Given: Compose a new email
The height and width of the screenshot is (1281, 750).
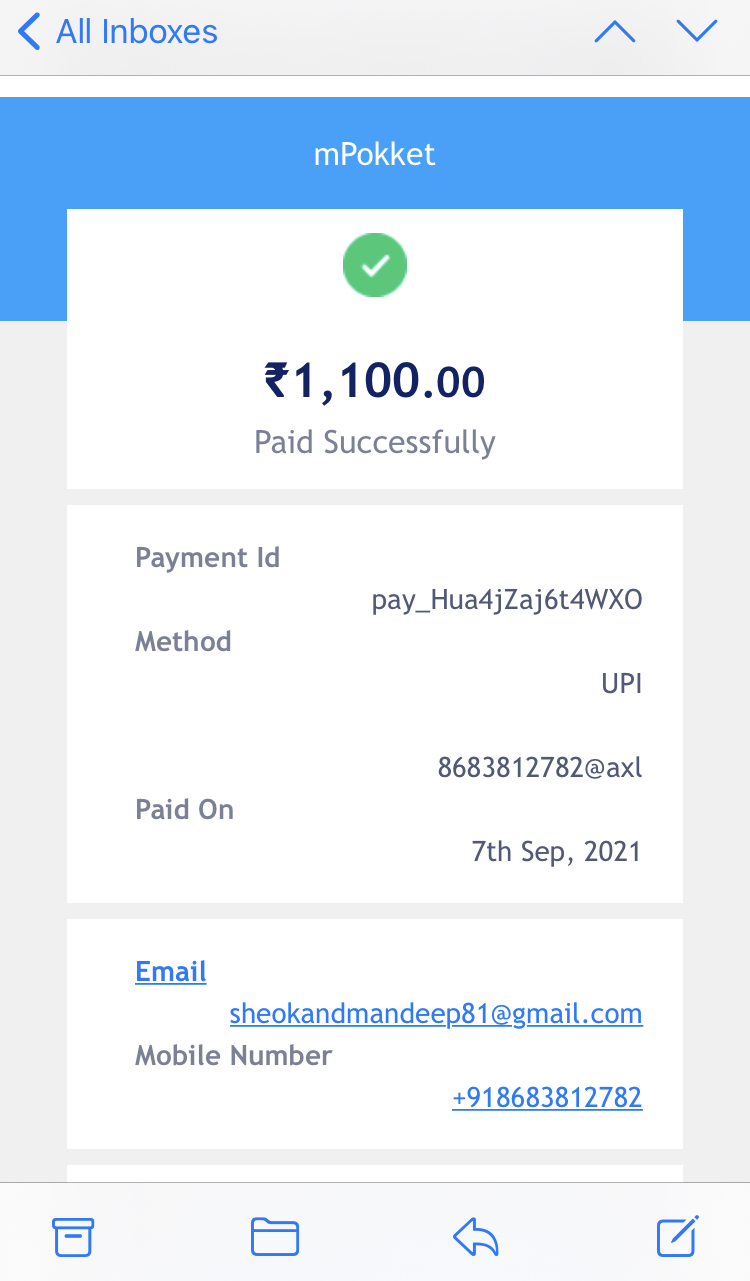Looking at the screenshot, I should tap(677, 1237).
